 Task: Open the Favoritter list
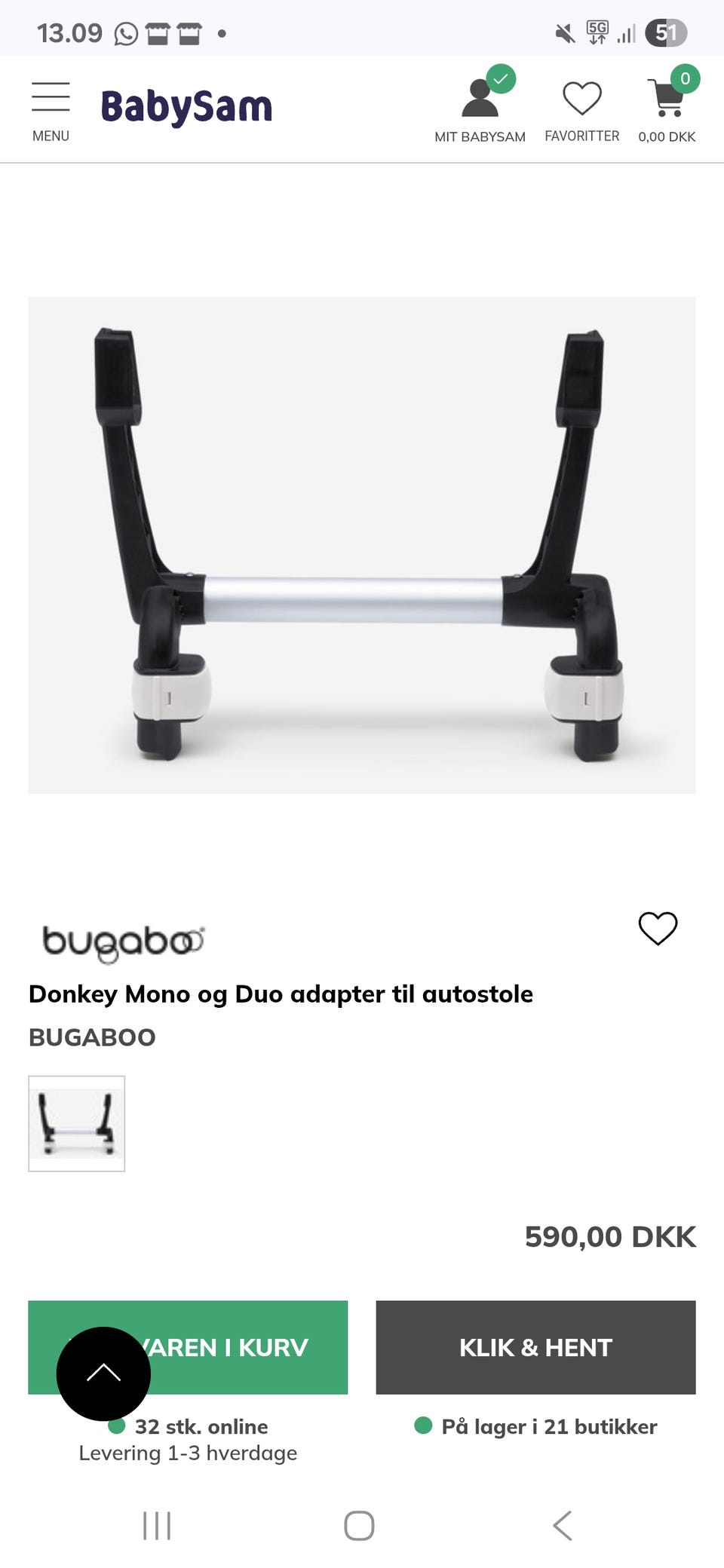click(x=581, y=112)
